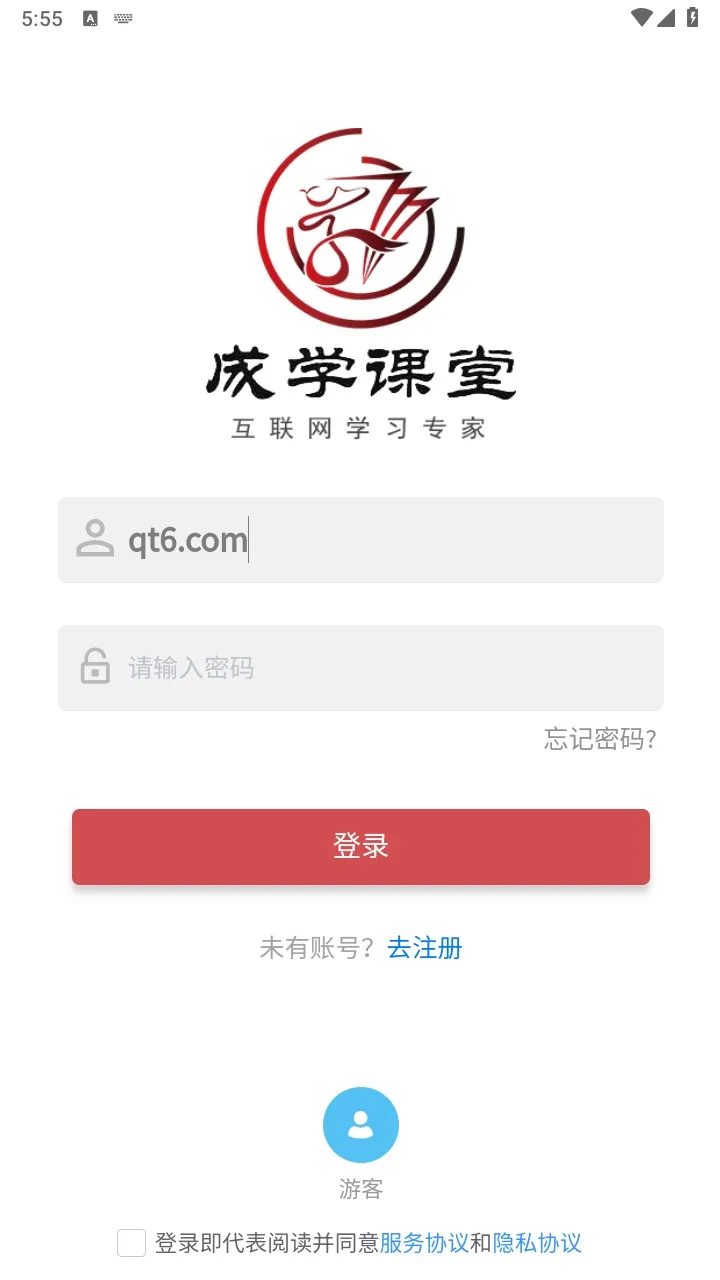
Task: Go to register via 去注册
Action: pos(425,948)
